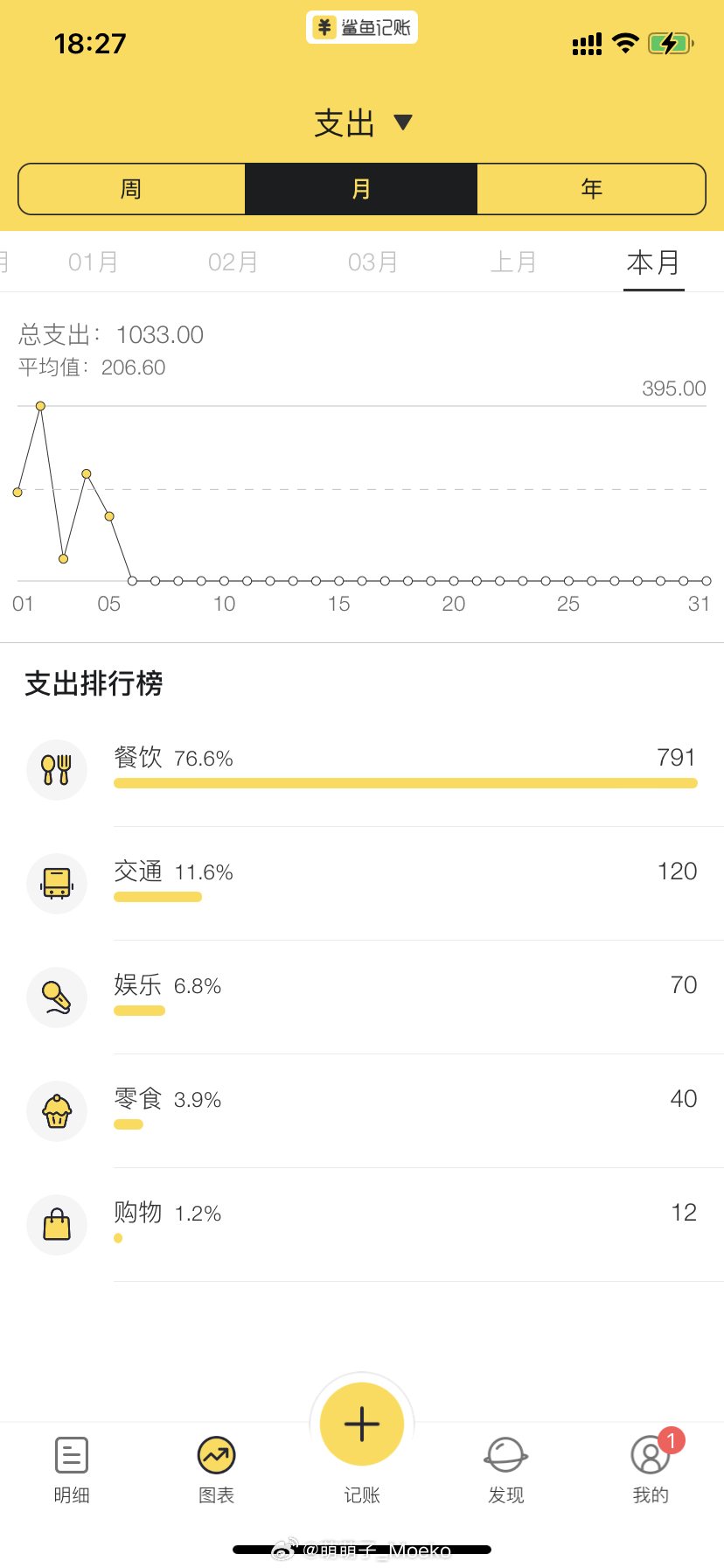Select the 月 segment
This screenshot has height=1568, width=724.
(x=361, y=189)
